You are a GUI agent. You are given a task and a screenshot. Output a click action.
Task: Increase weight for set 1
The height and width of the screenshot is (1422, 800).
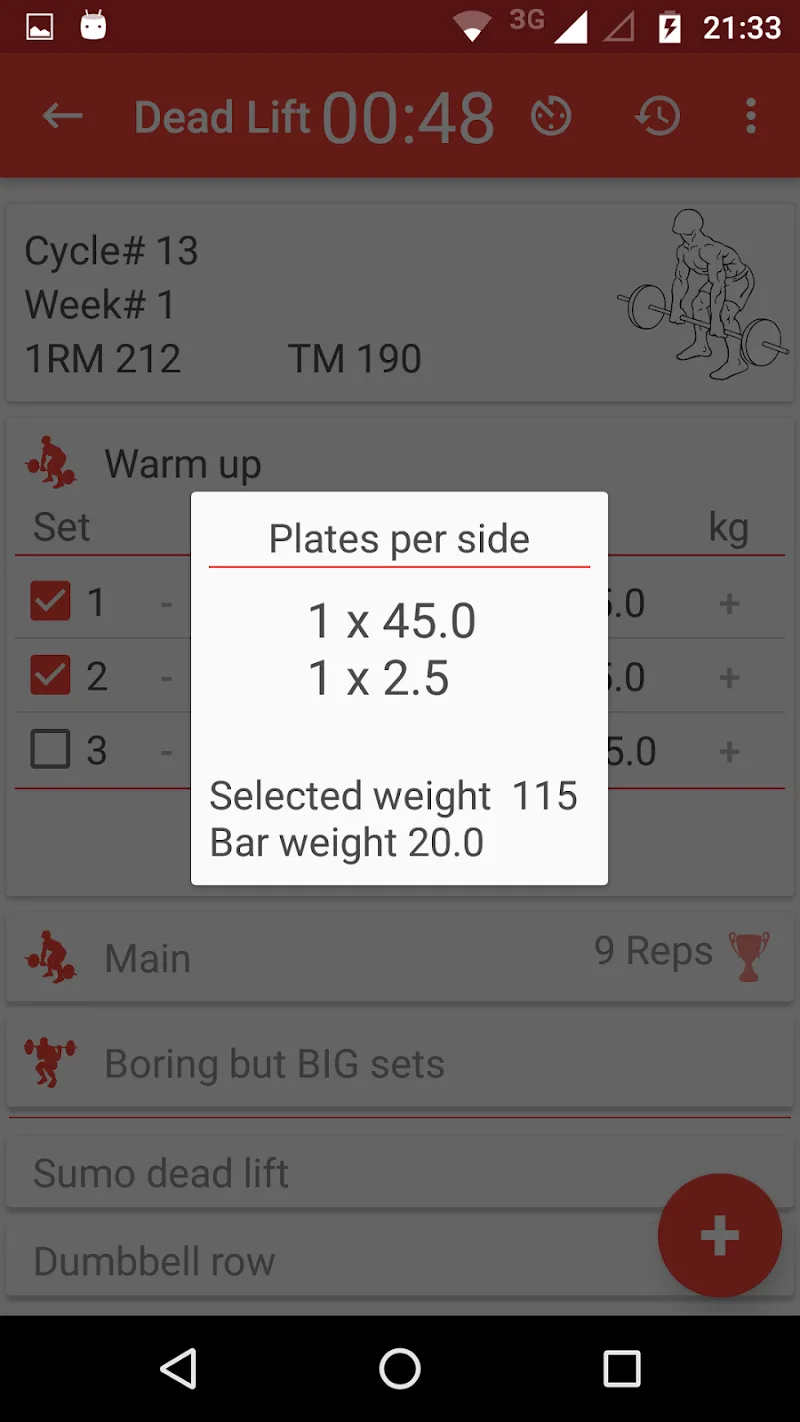pos(729,603)
